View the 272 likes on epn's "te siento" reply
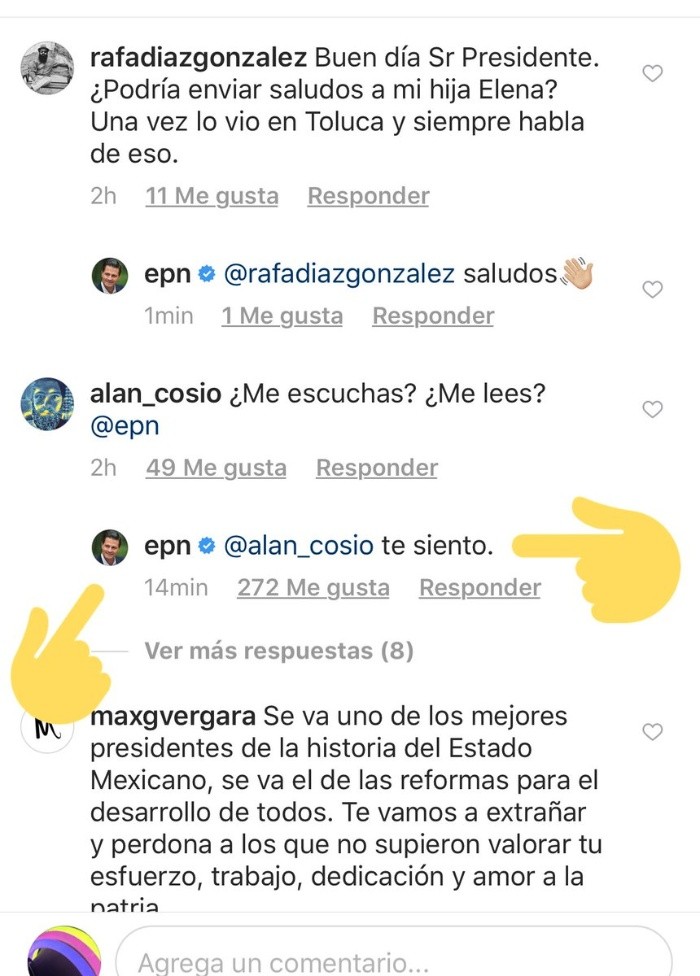Viewport: 700px width, 976px height. click(313, 588)
